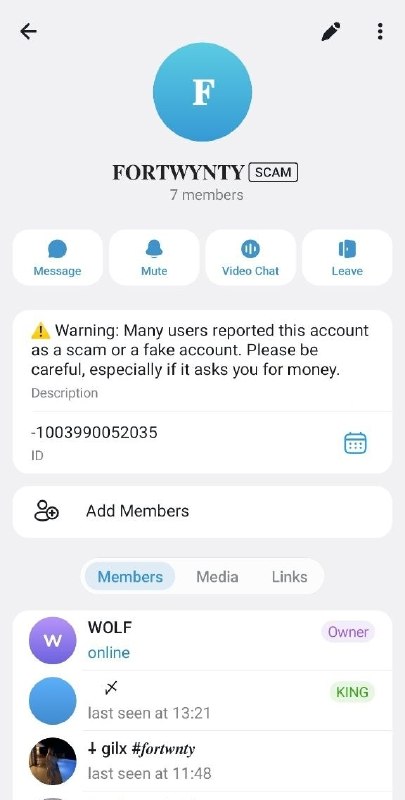Edit the group with the pencil icon

[331, 32]
